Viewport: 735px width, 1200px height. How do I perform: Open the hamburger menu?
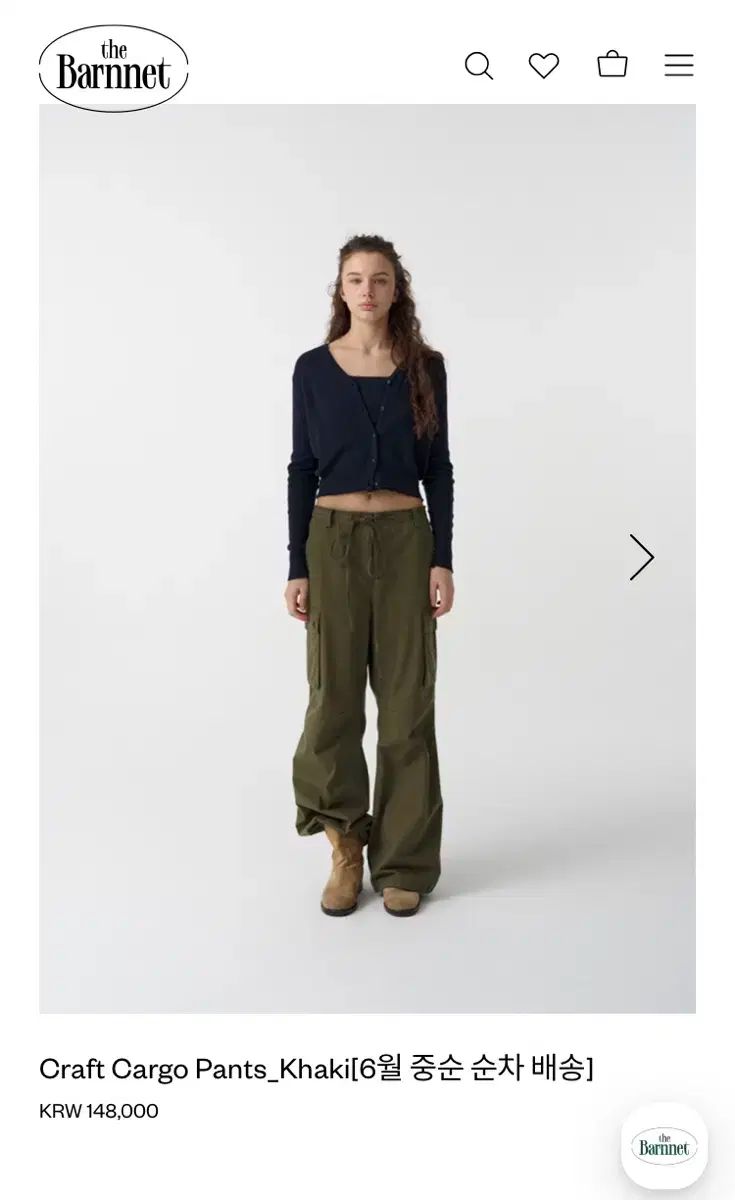pyautogui.click(x=679, y=66)
